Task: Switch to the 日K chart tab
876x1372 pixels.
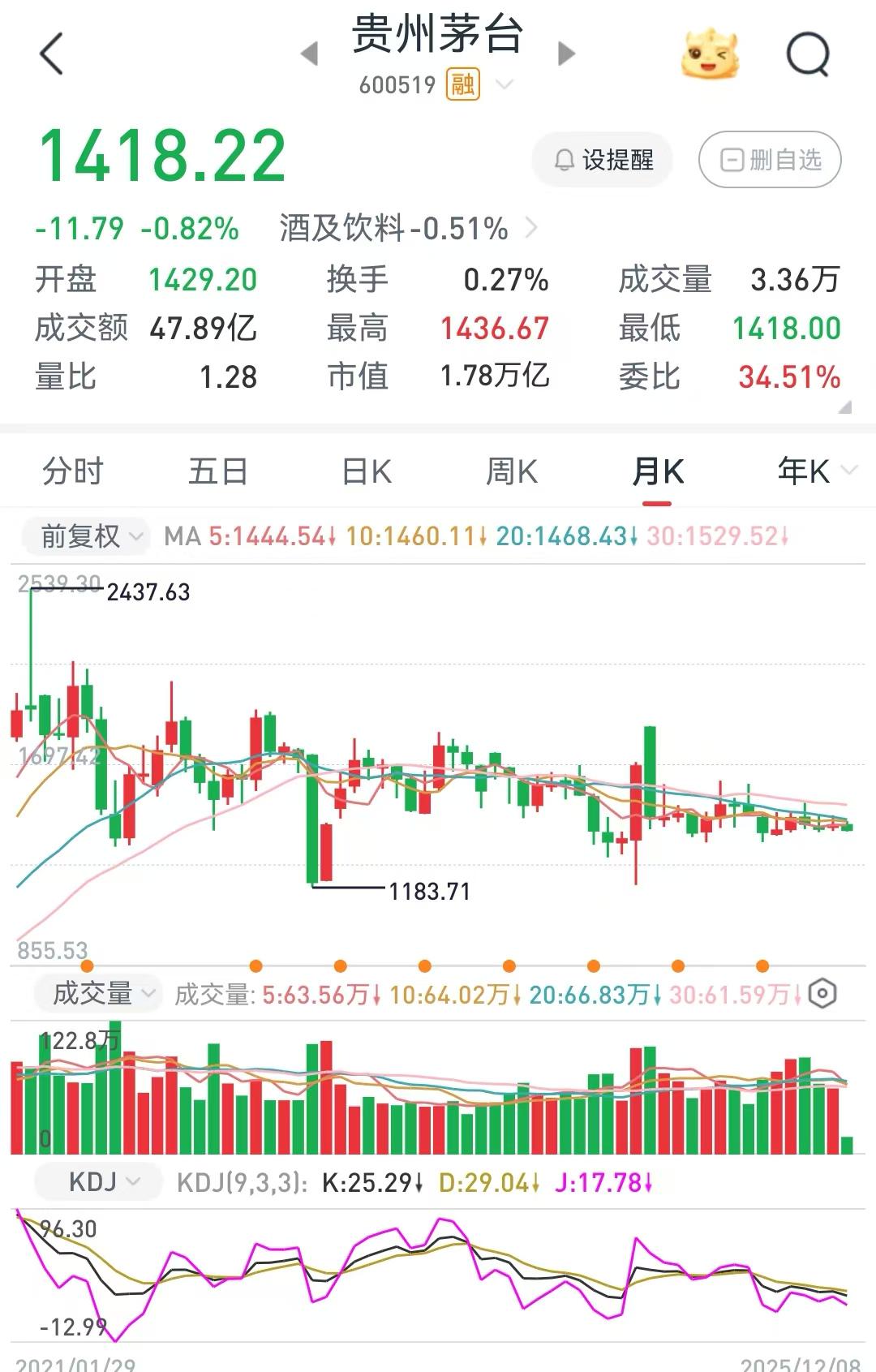Action: (x=367, y=471)
